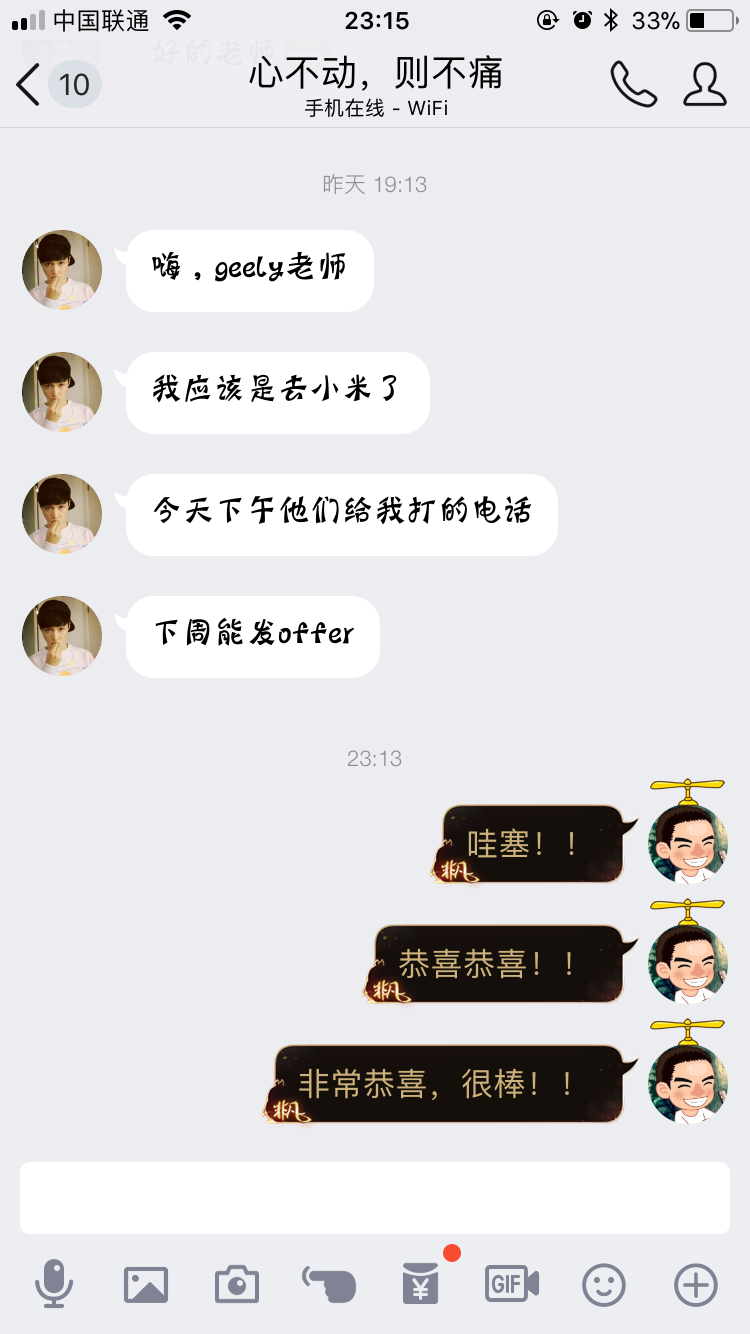Viewport: 750px width, 1334px height.
Task: Open the emoji smiley picker
Action: pos(602,1286)
